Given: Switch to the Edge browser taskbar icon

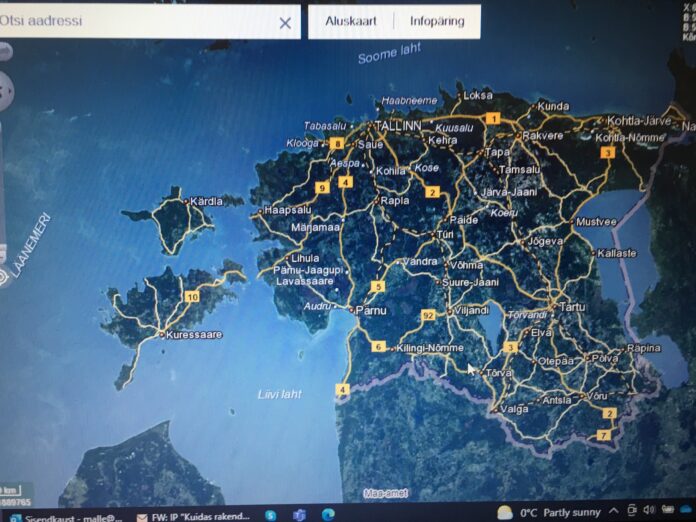Looking at the screenshot, I should pyautogui.click(x=326, y=514).
